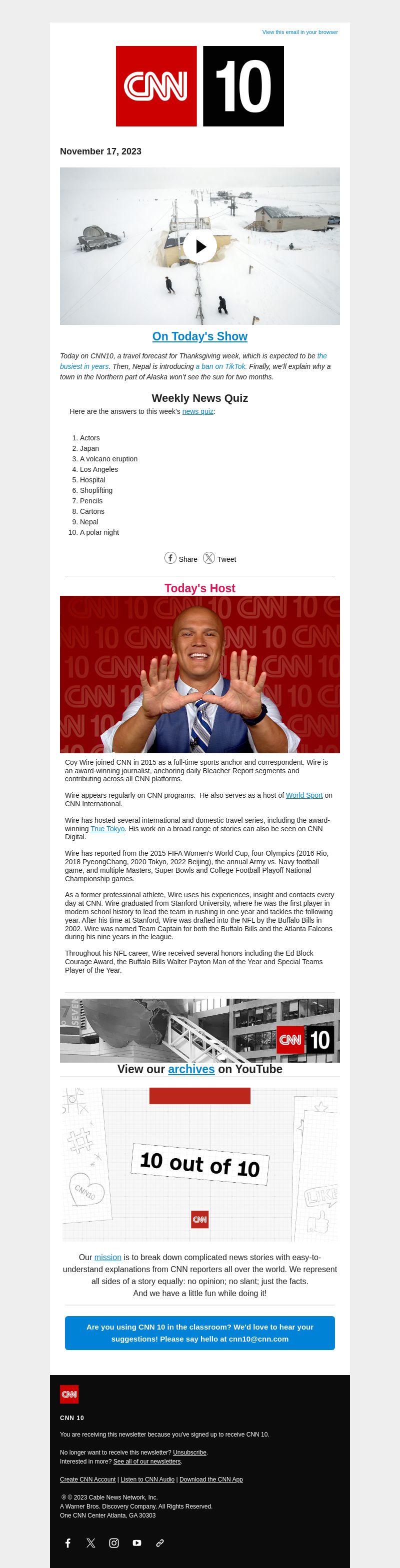Screen dimensions: 400x1568
Task: Open the weekly news quiz link
Action: pos(198,411)
